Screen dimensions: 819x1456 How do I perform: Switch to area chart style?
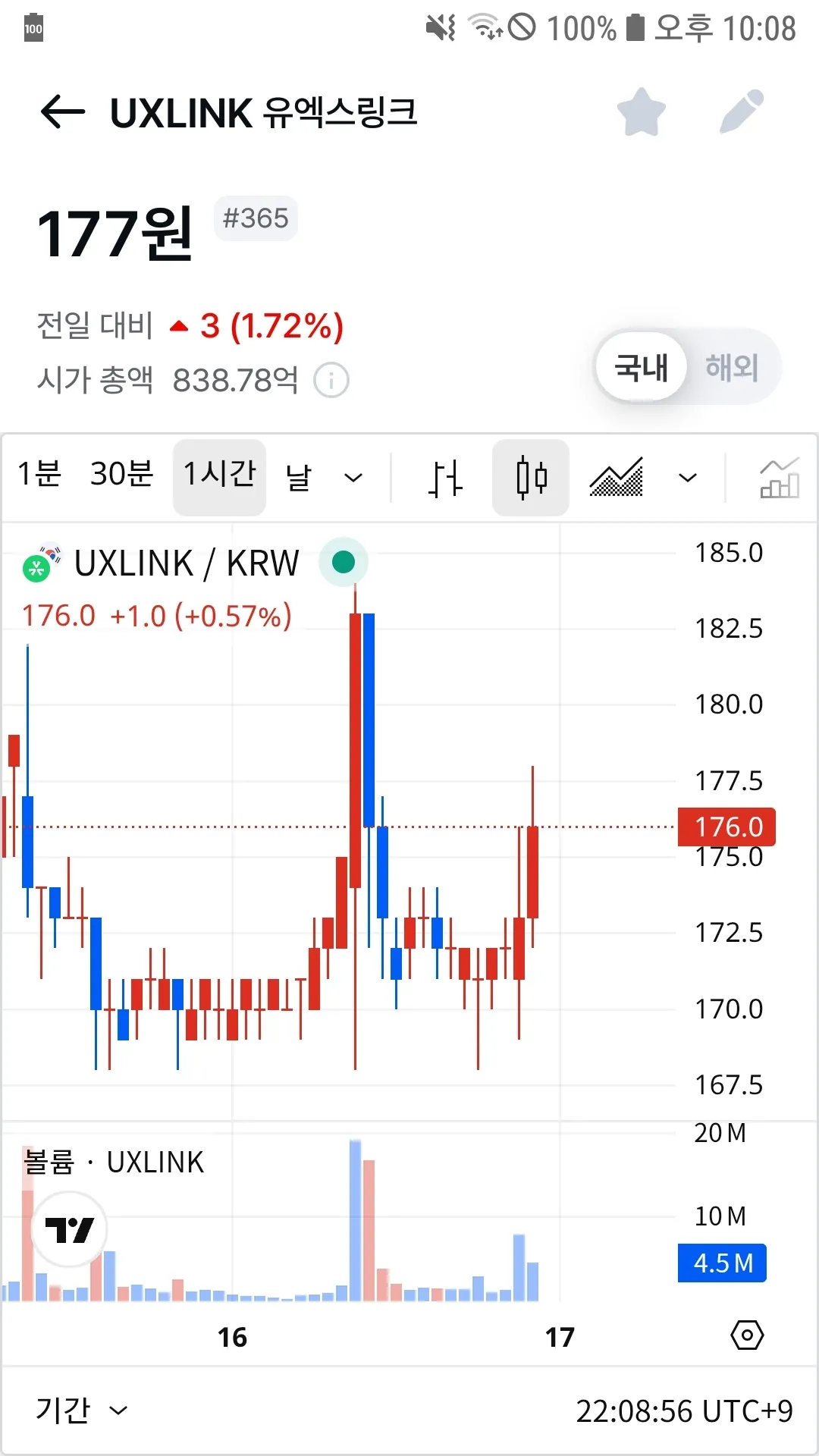pyautogui.click(x=617, y=478)
